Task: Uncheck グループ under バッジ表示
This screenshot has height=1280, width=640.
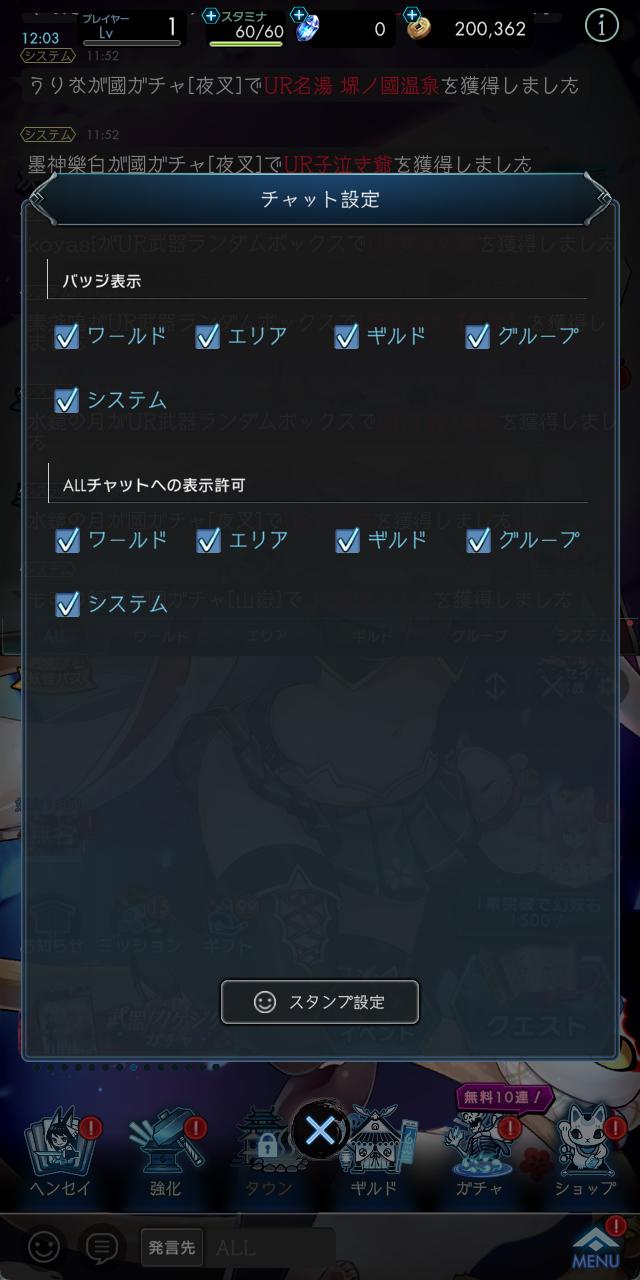Action: click(x=478, y=337)
